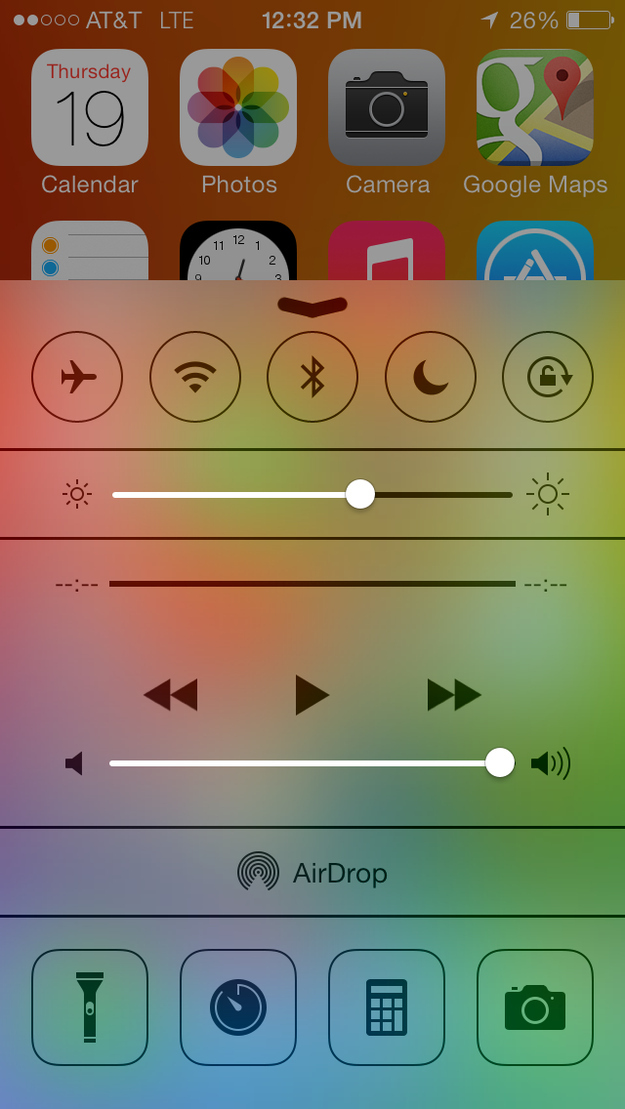
Task: Enable Do Not Disturb moon
Action: (x=431, y=377)
